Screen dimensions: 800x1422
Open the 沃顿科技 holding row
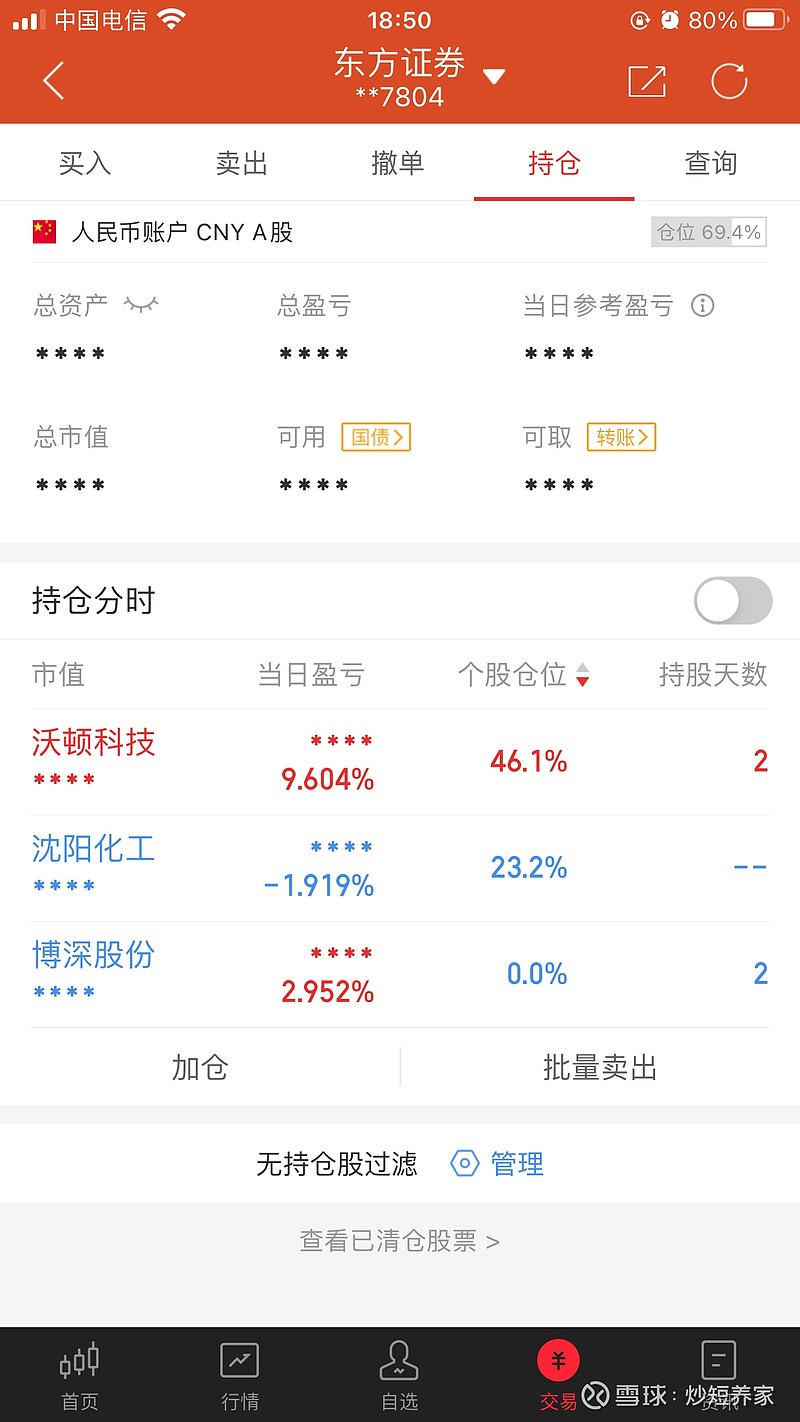(x=400, y=762)
